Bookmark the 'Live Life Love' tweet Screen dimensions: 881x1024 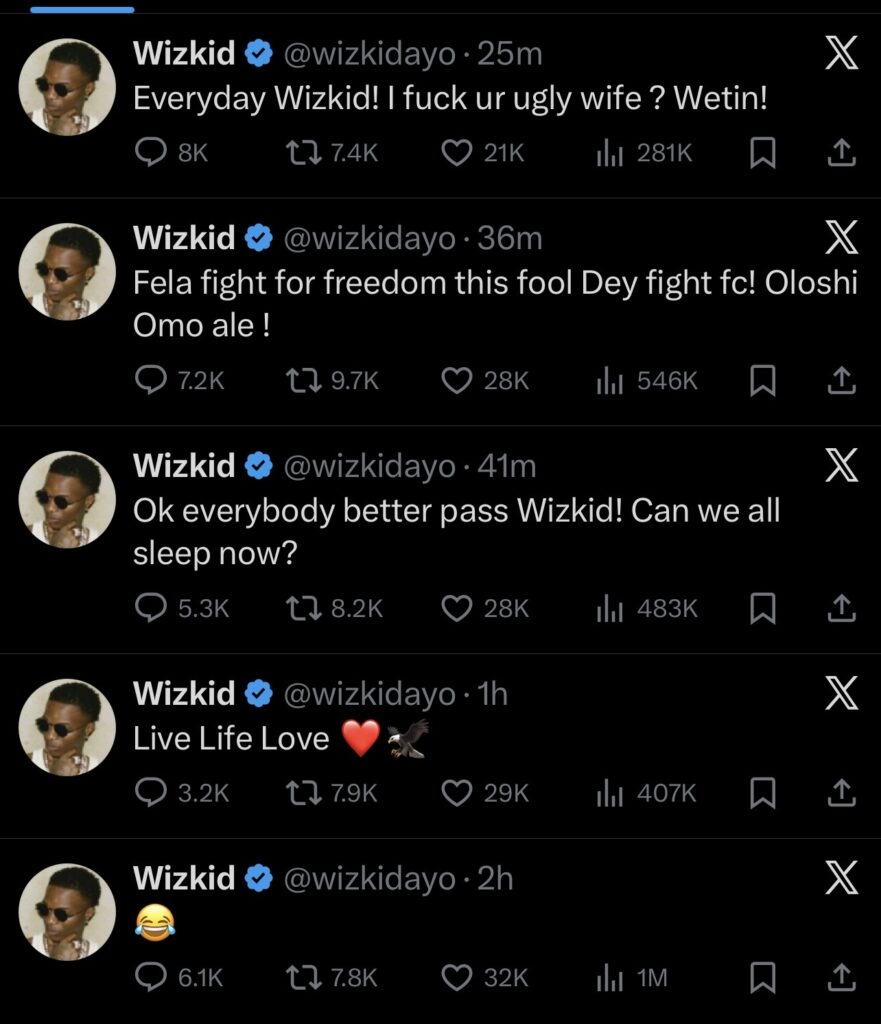763,793
